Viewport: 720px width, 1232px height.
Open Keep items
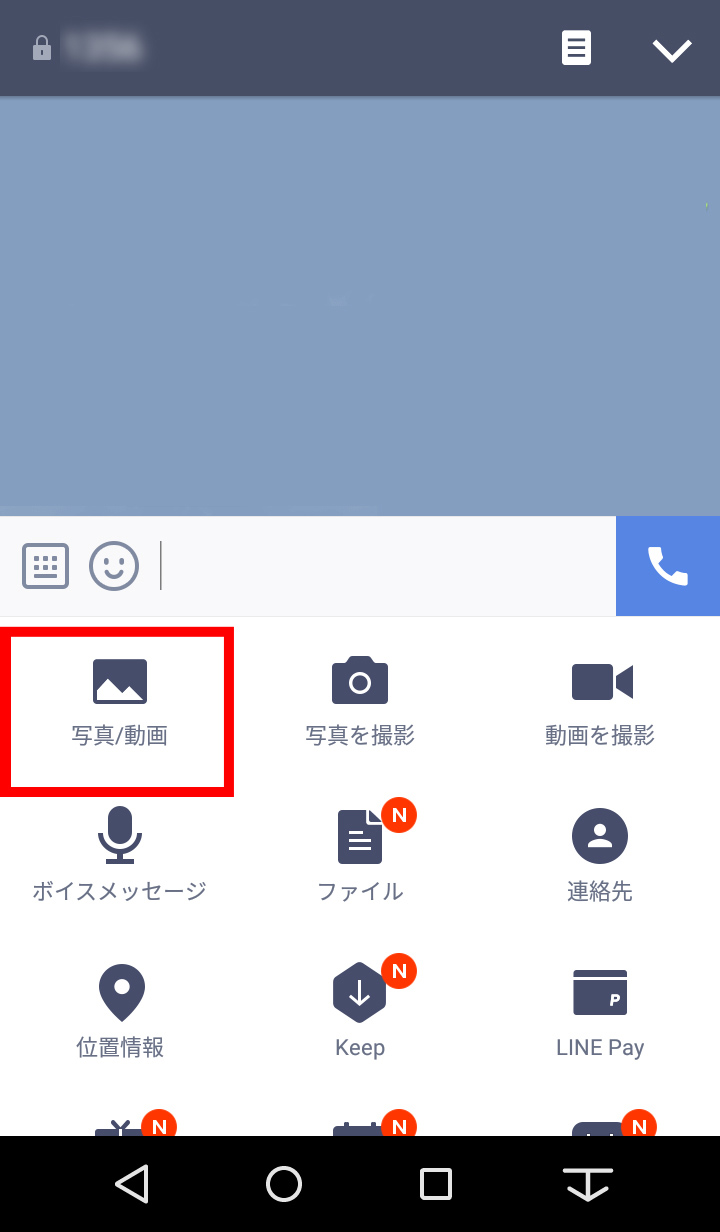pyautogui.click(x=360, y=1010)
